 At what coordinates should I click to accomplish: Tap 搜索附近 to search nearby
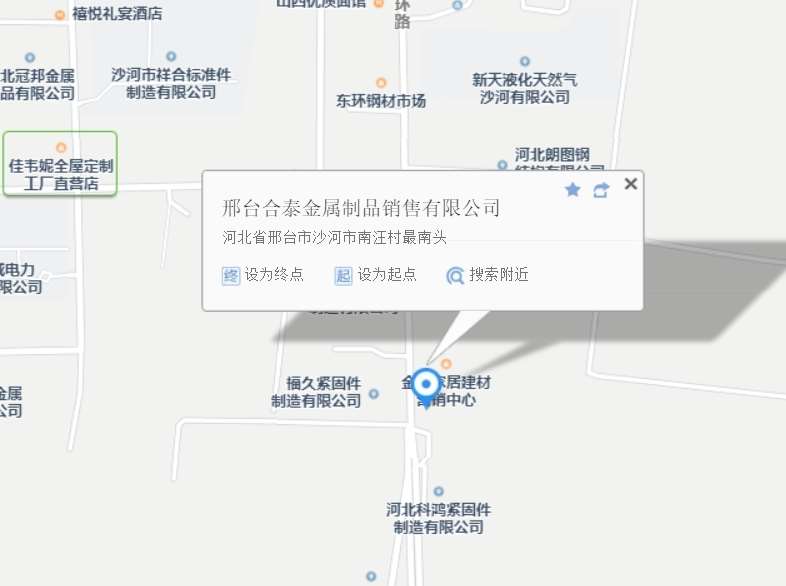[488, 275]
